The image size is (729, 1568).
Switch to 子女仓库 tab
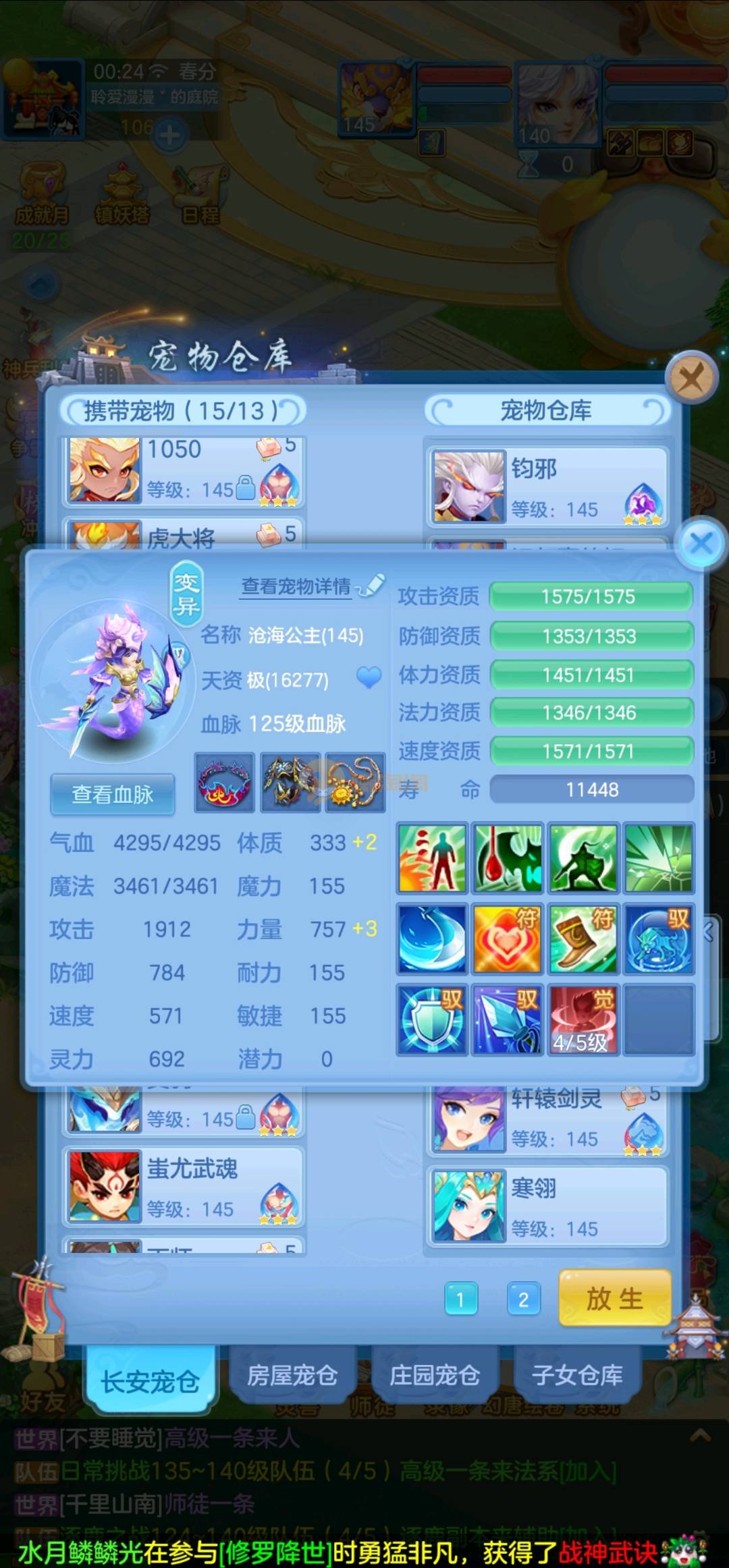pyautogui.click(x=577, y=1374)
